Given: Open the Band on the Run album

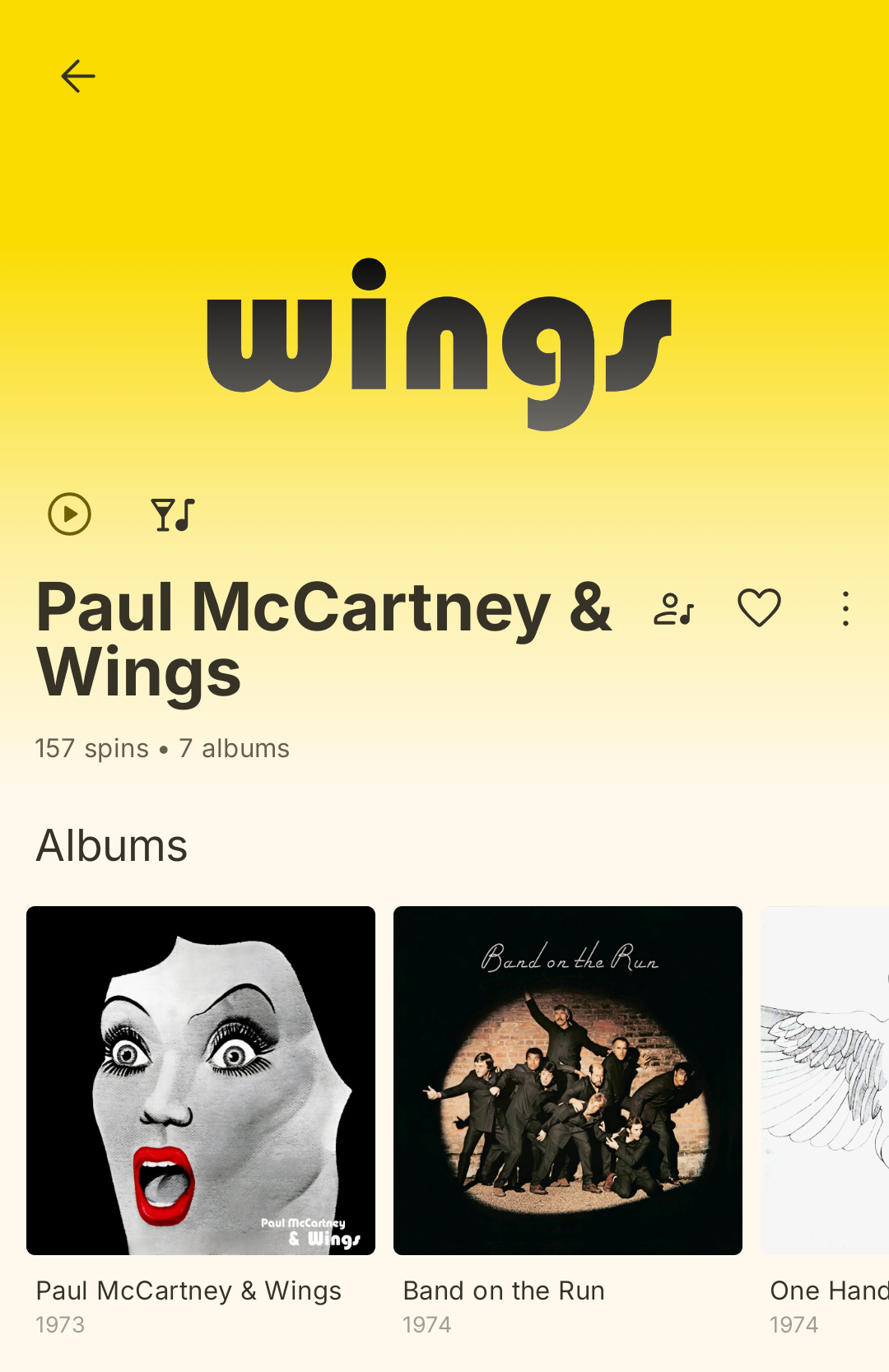Looking at the screenshot, I should click(x=568, y=1080).
